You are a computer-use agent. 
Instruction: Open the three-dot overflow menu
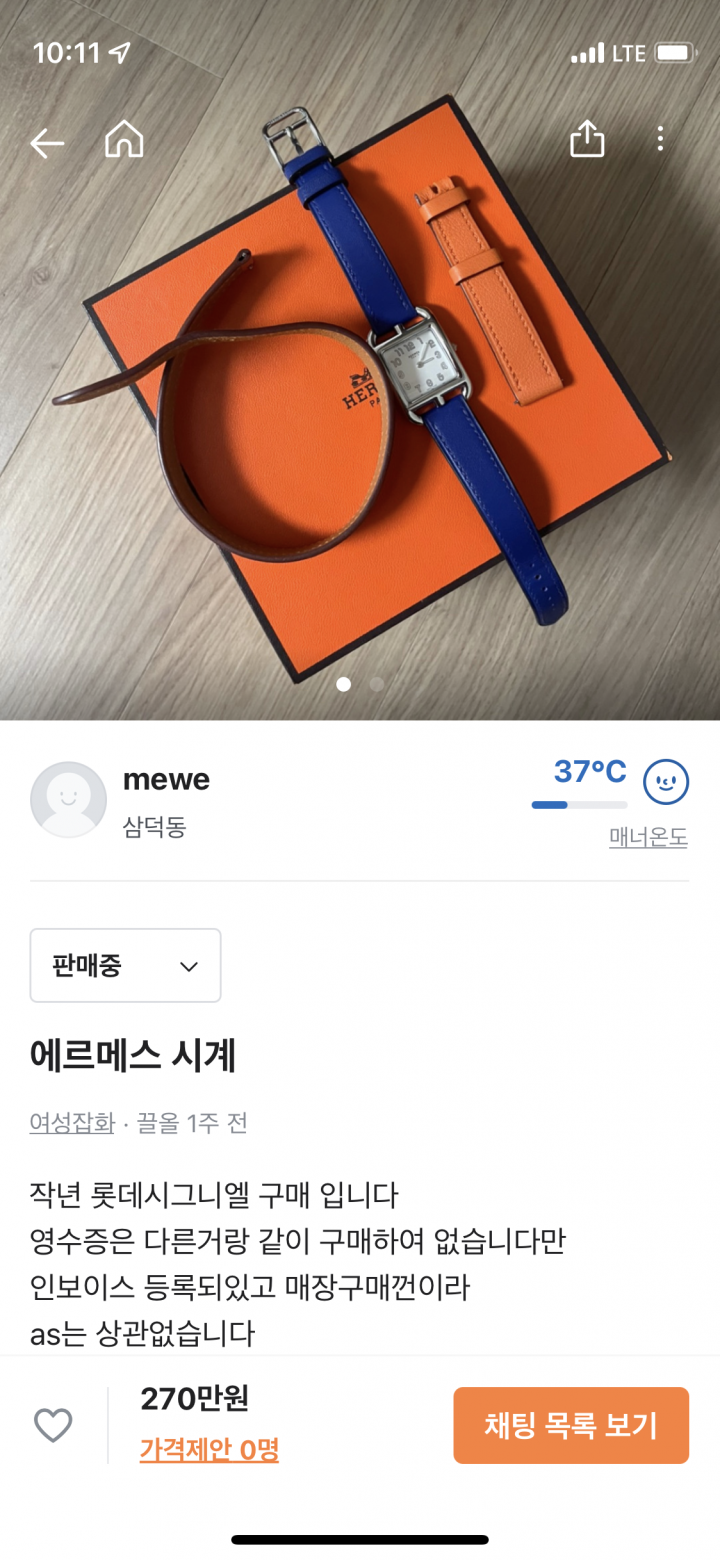(660, 139)
